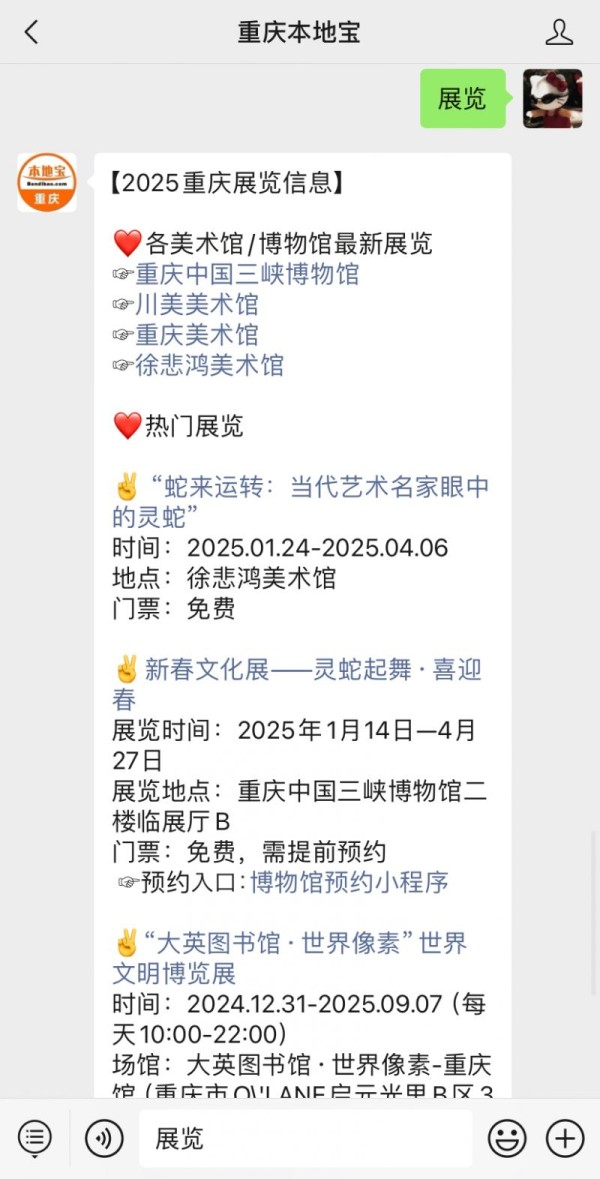Open 蛇来运转 exhibition link

(301, 502)
